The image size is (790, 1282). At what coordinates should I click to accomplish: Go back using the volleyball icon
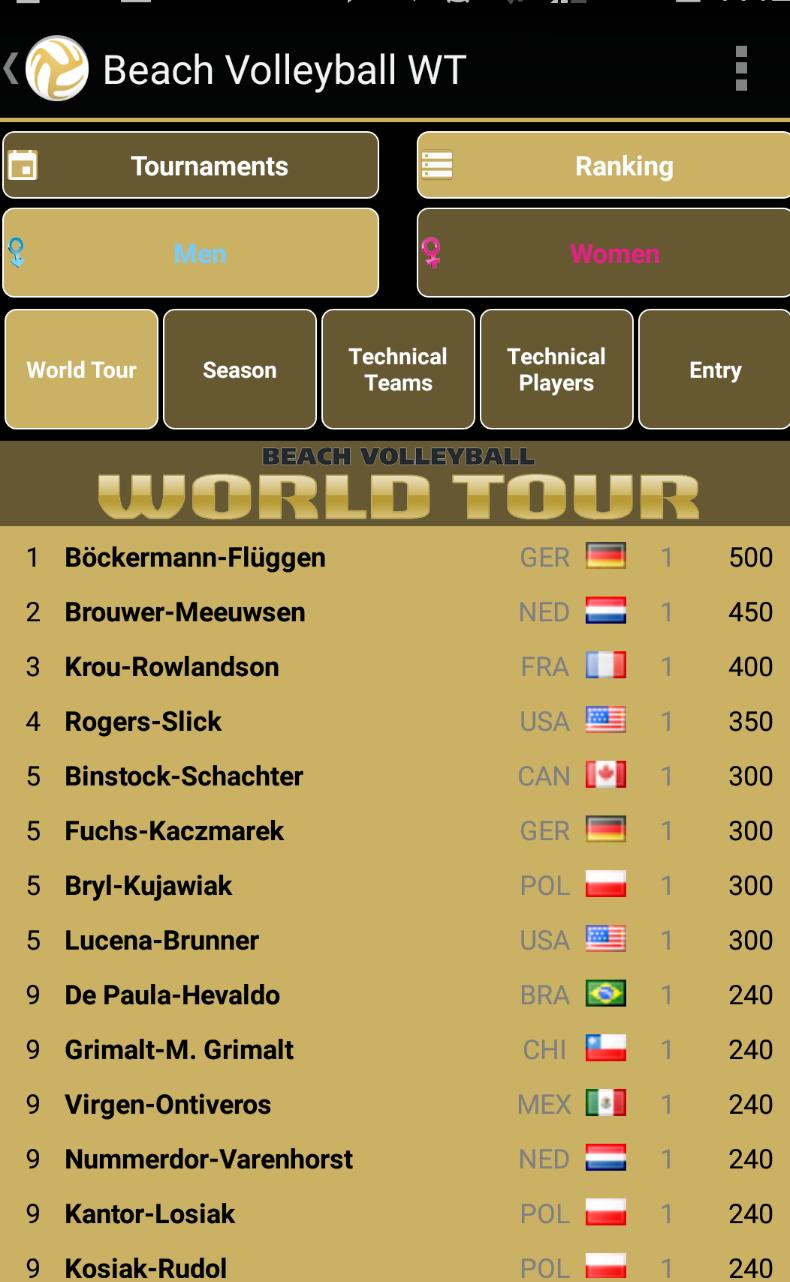coord(55,68)
